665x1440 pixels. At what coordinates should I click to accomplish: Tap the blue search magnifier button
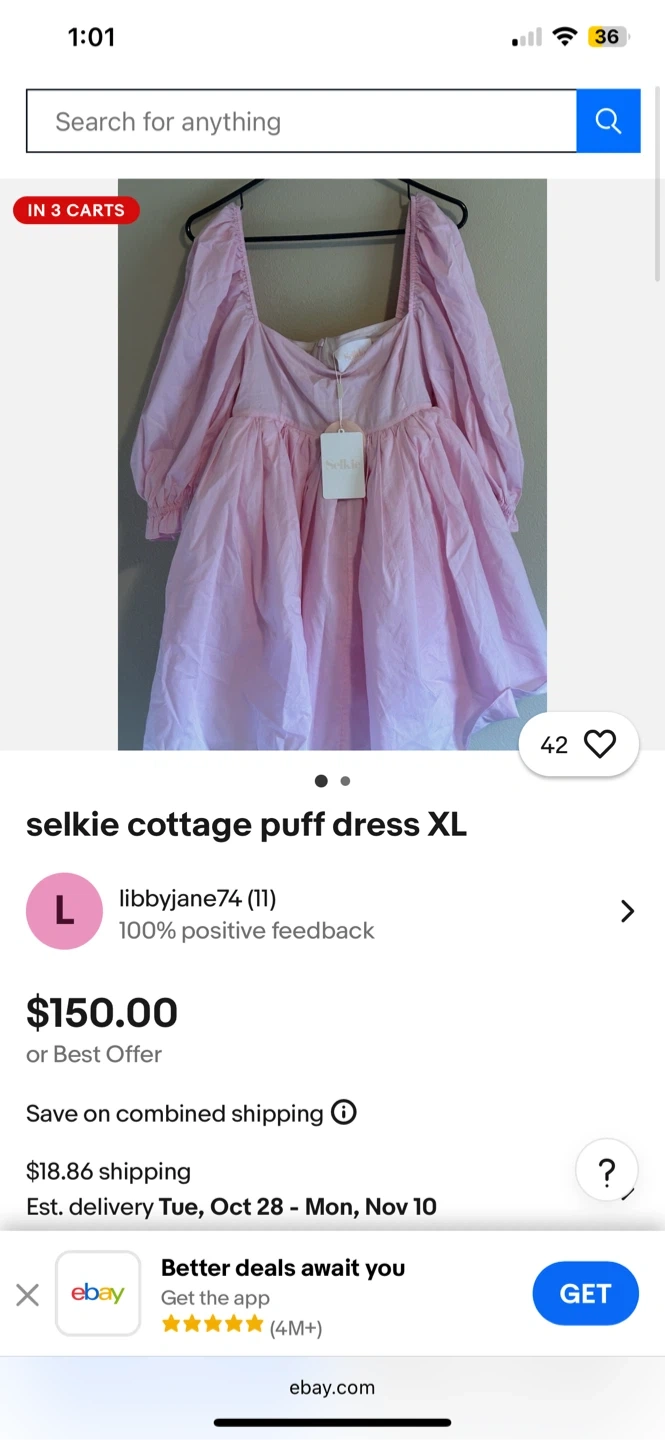coord(608,121)
